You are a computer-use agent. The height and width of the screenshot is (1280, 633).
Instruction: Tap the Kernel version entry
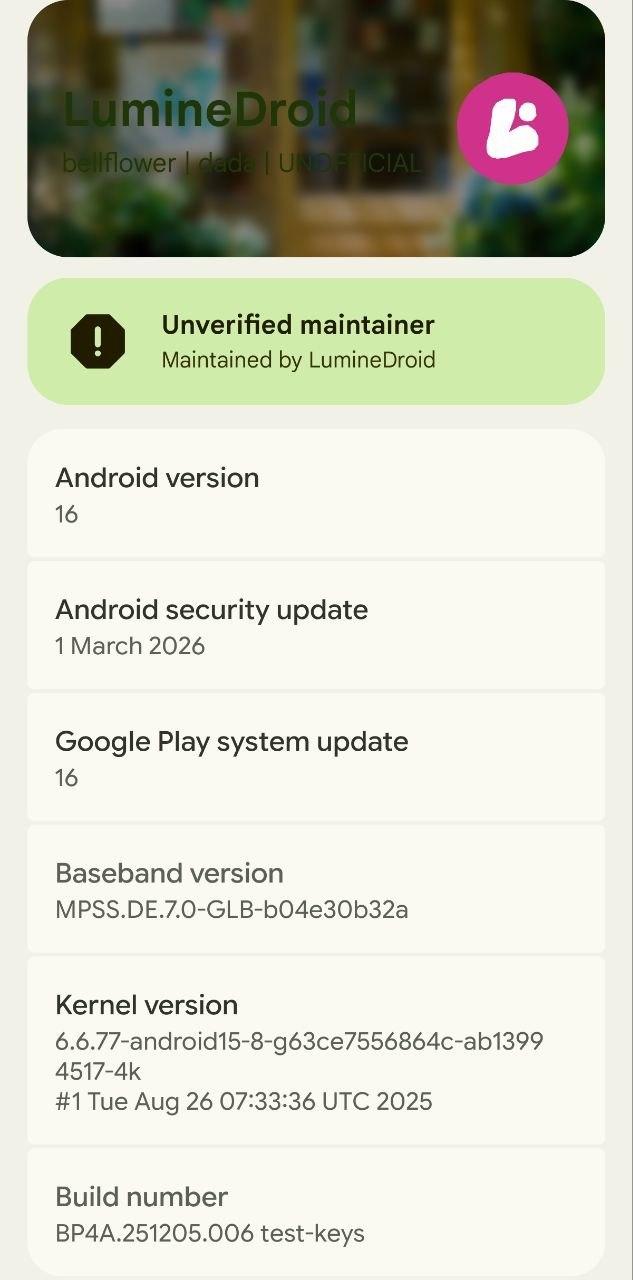316,1051
